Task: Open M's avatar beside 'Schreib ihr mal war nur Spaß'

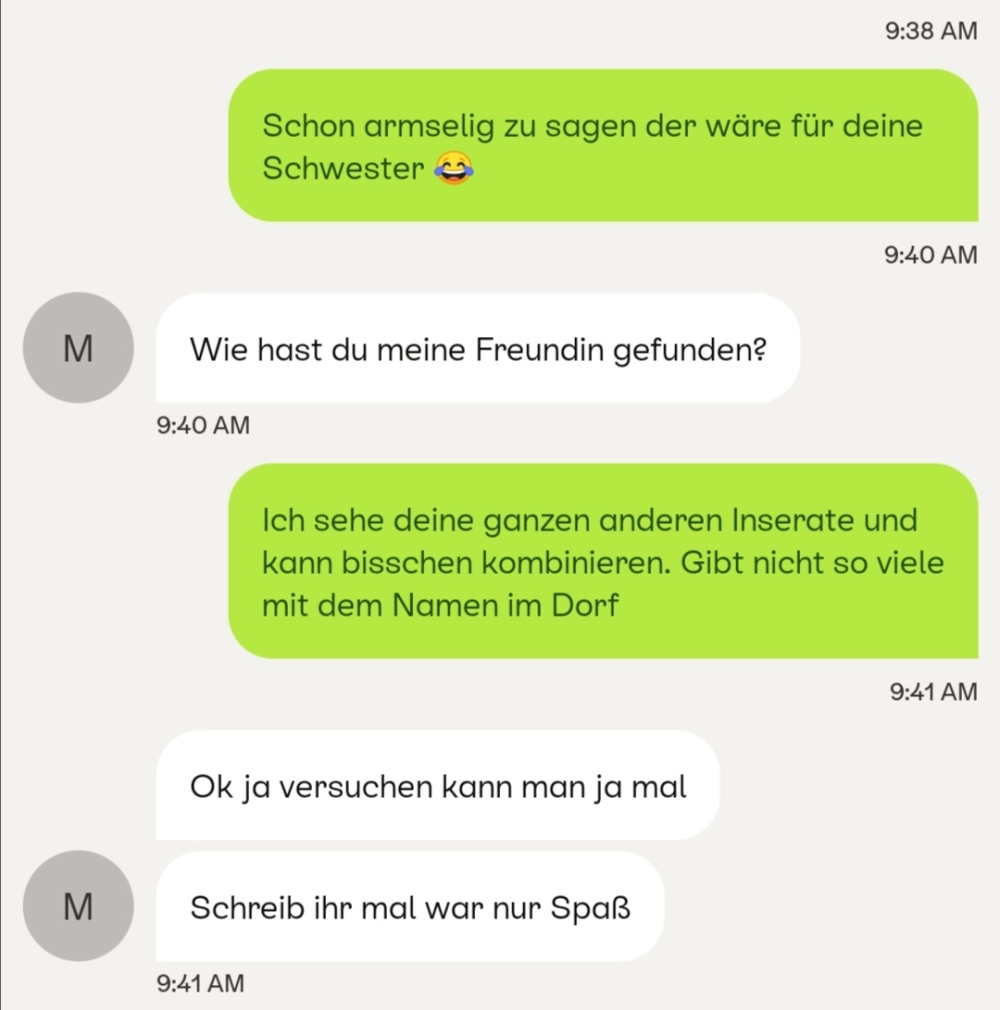Action: click(x=78, y=906)
